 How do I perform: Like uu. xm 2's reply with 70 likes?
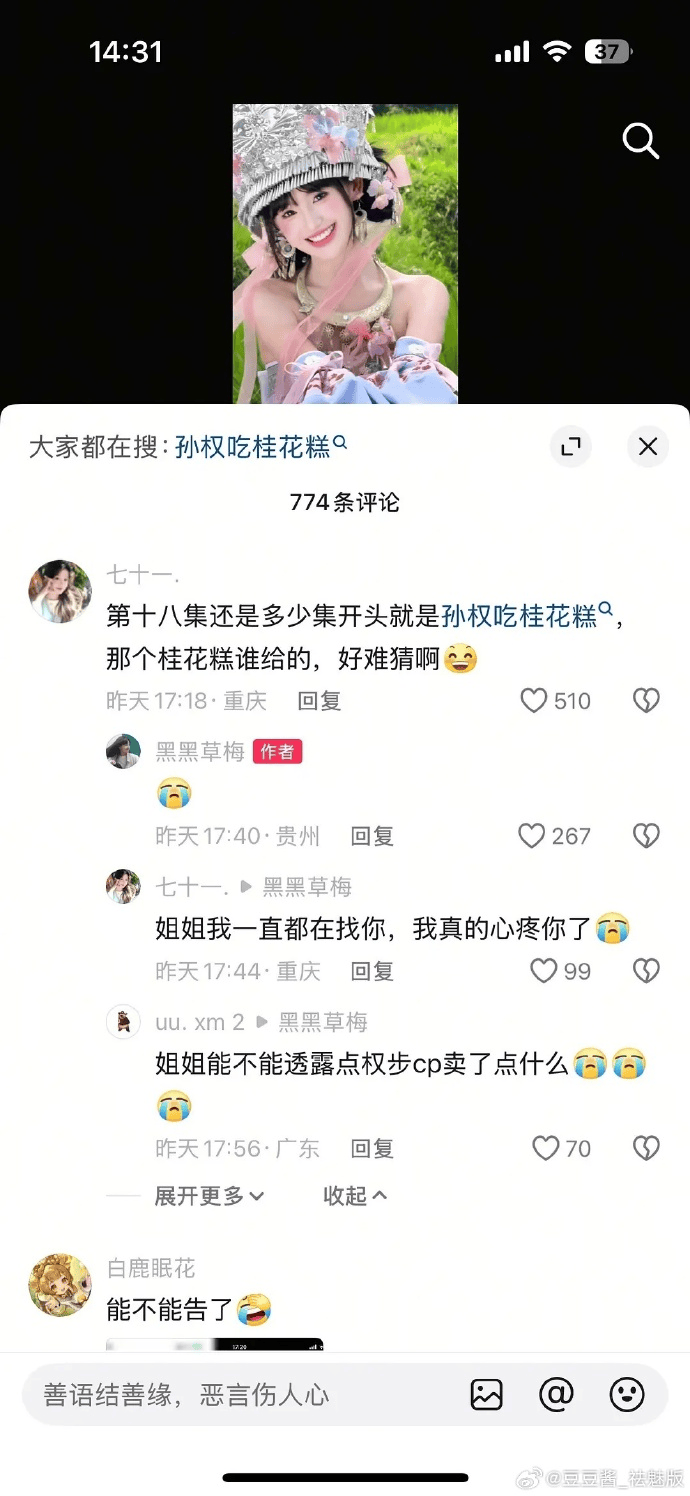(x=545, y=1148)
